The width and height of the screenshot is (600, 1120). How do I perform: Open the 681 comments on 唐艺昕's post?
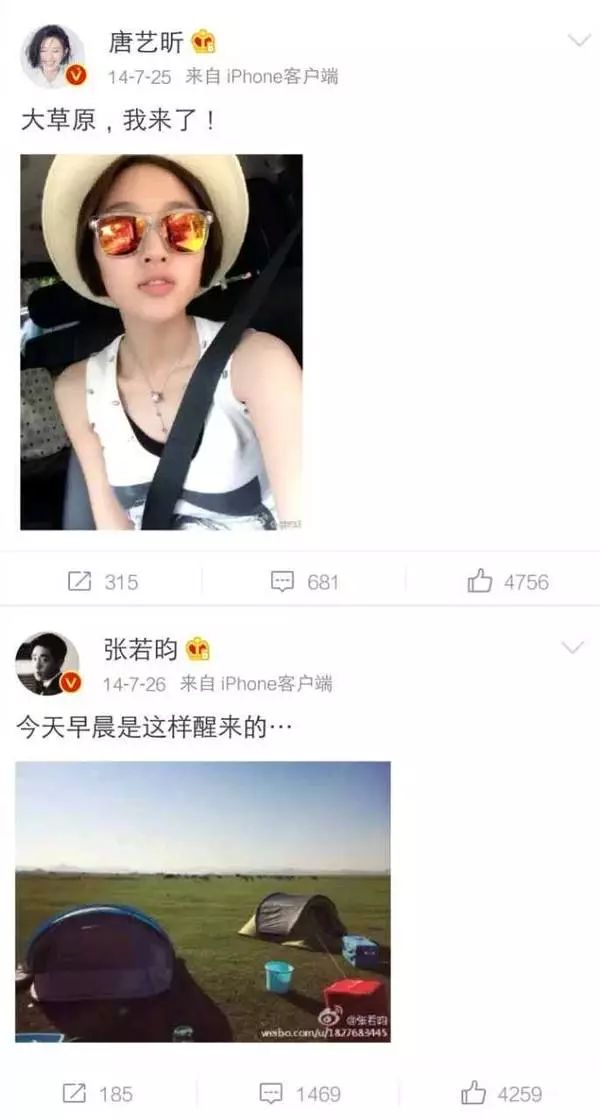305,582
